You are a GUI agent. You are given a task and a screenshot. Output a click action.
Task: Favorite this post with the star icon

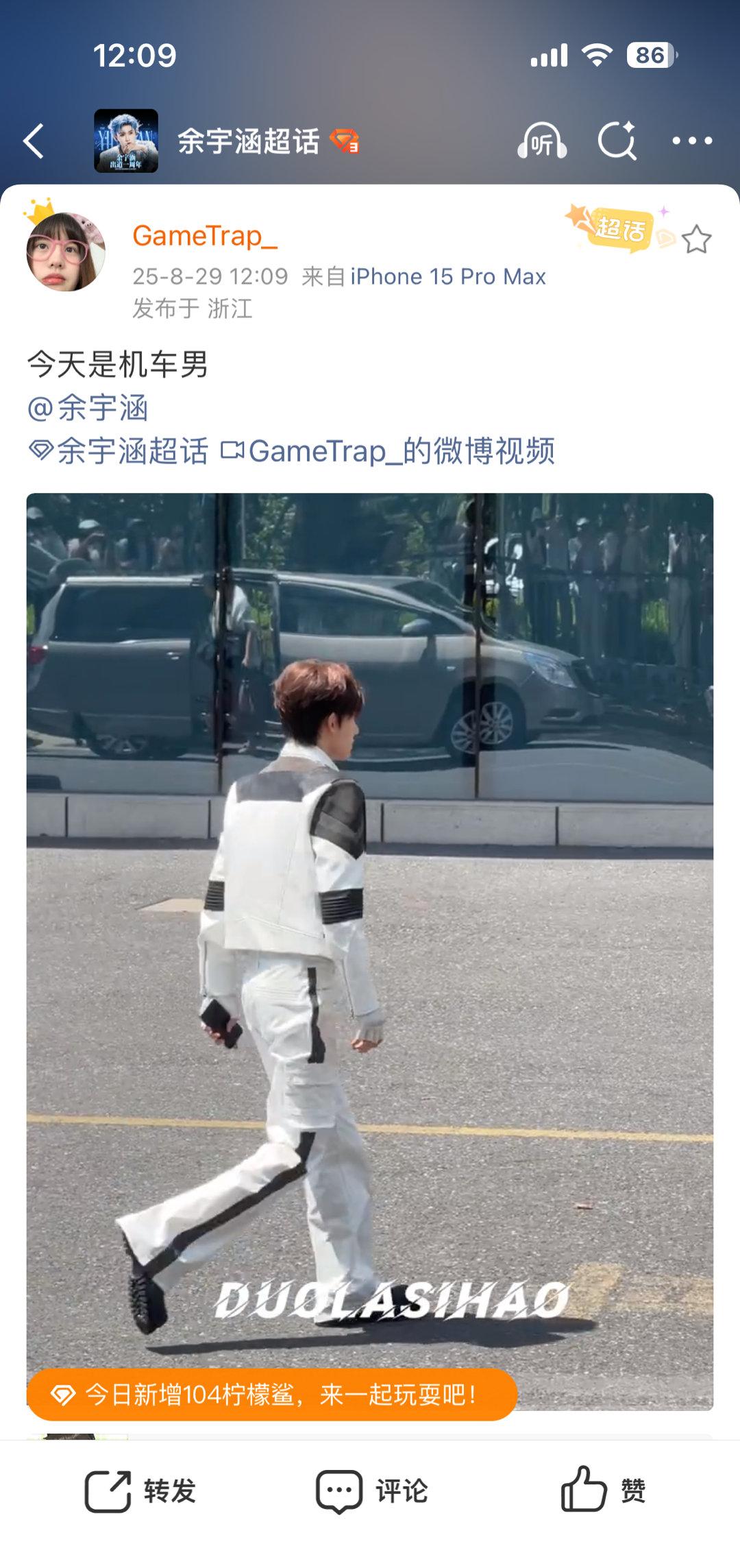click(x=697, y=239)
